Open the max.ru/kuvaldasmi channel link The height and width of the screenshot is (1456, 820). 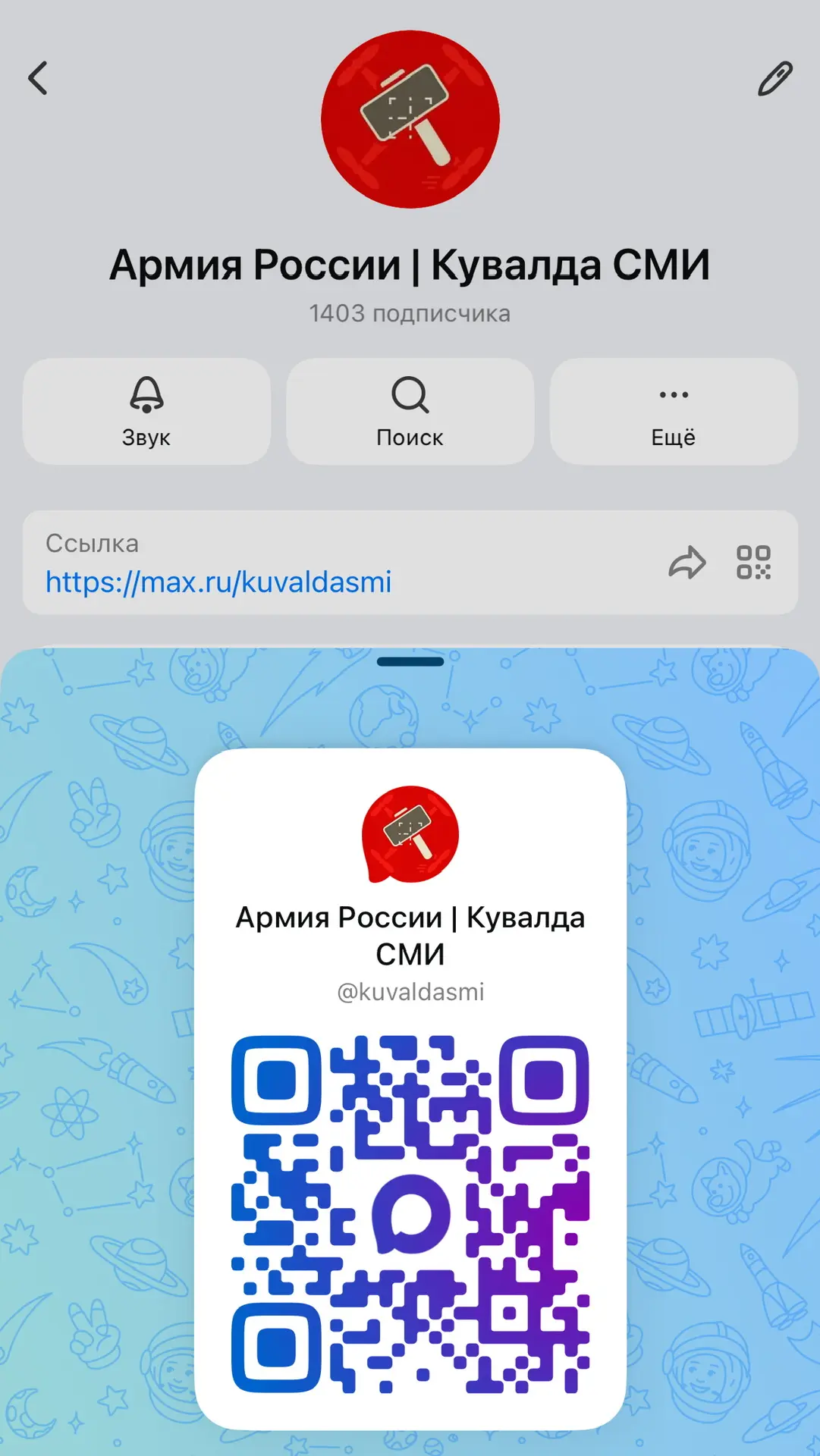(x=218, y=582)
